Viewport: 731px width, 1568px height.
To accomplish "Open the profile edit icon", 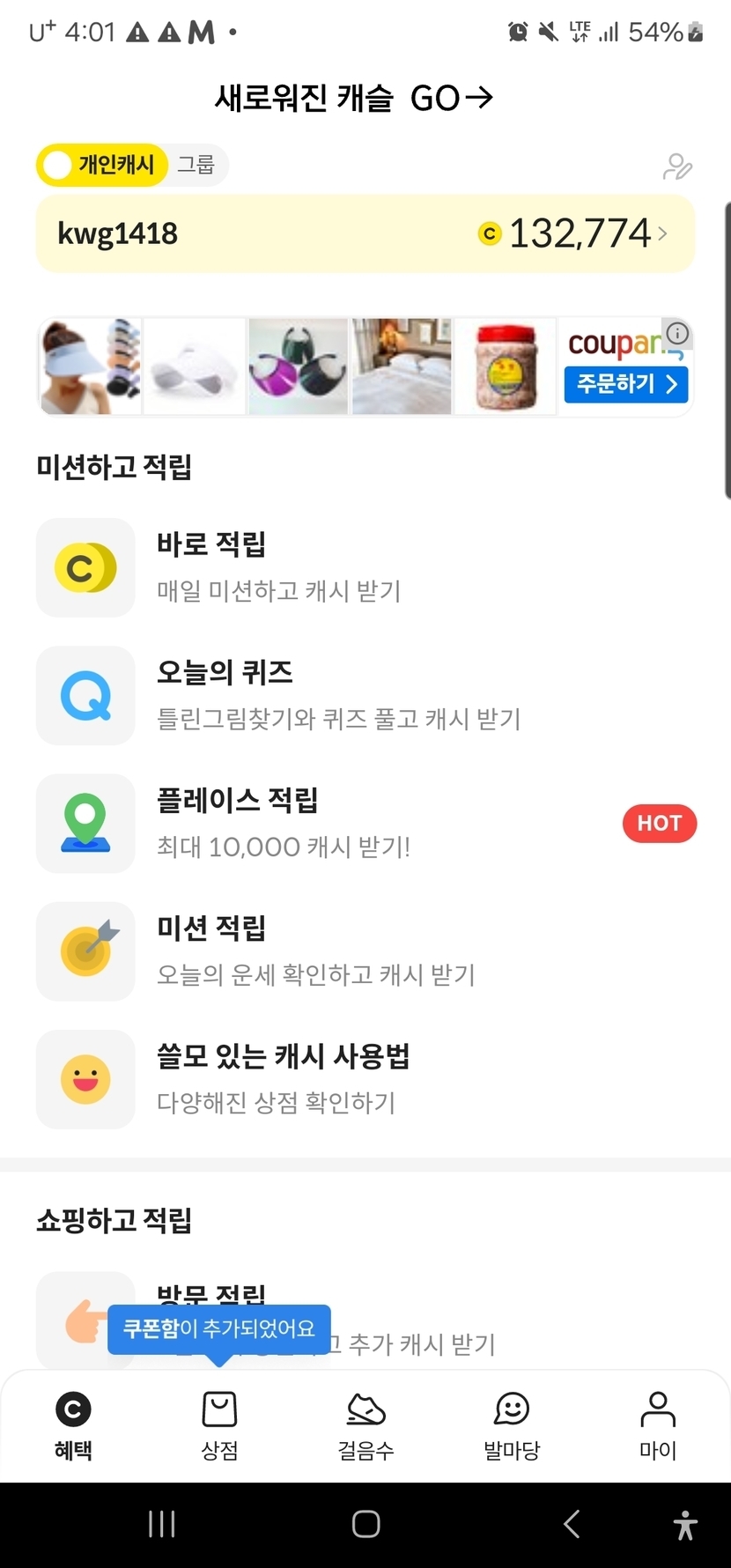I will pyautogui.click(x=677, y=166).
